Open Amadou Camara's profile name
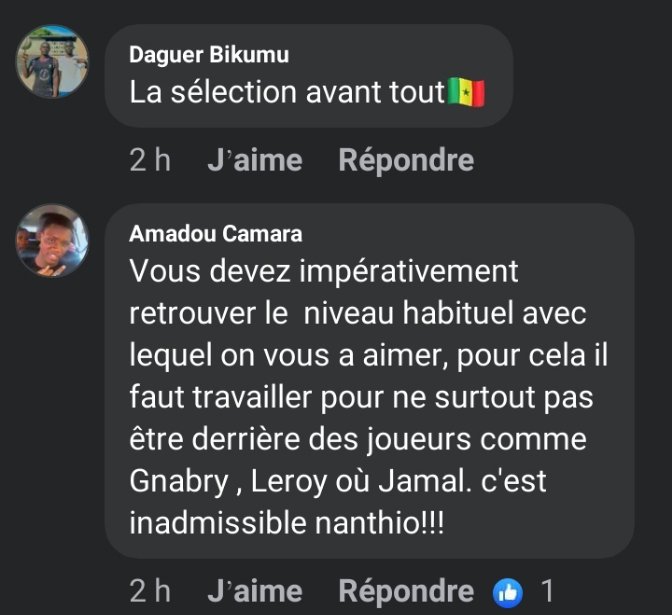The height and width of the screenshot is (615, 672). (216, 234)
